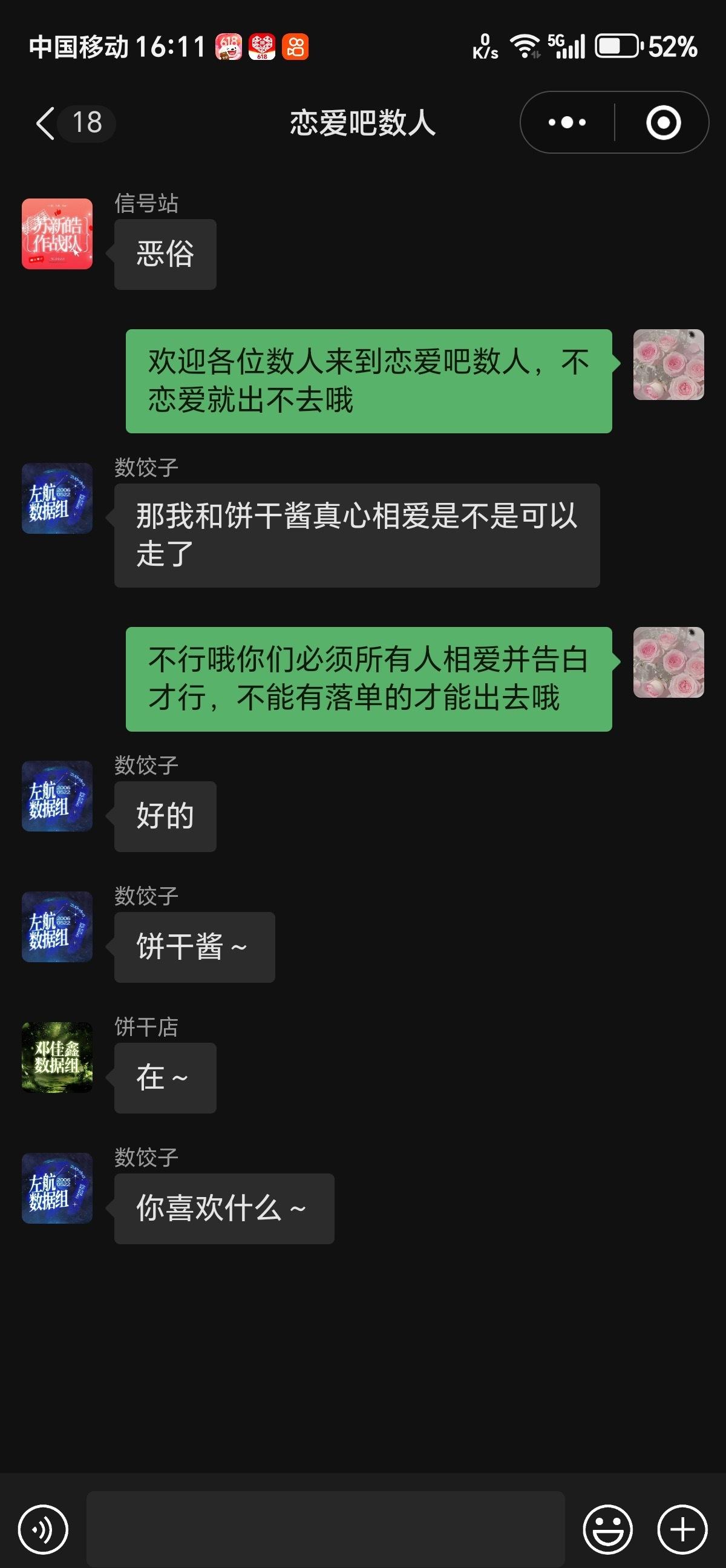Switch to voice input mode

[42, 1529]
